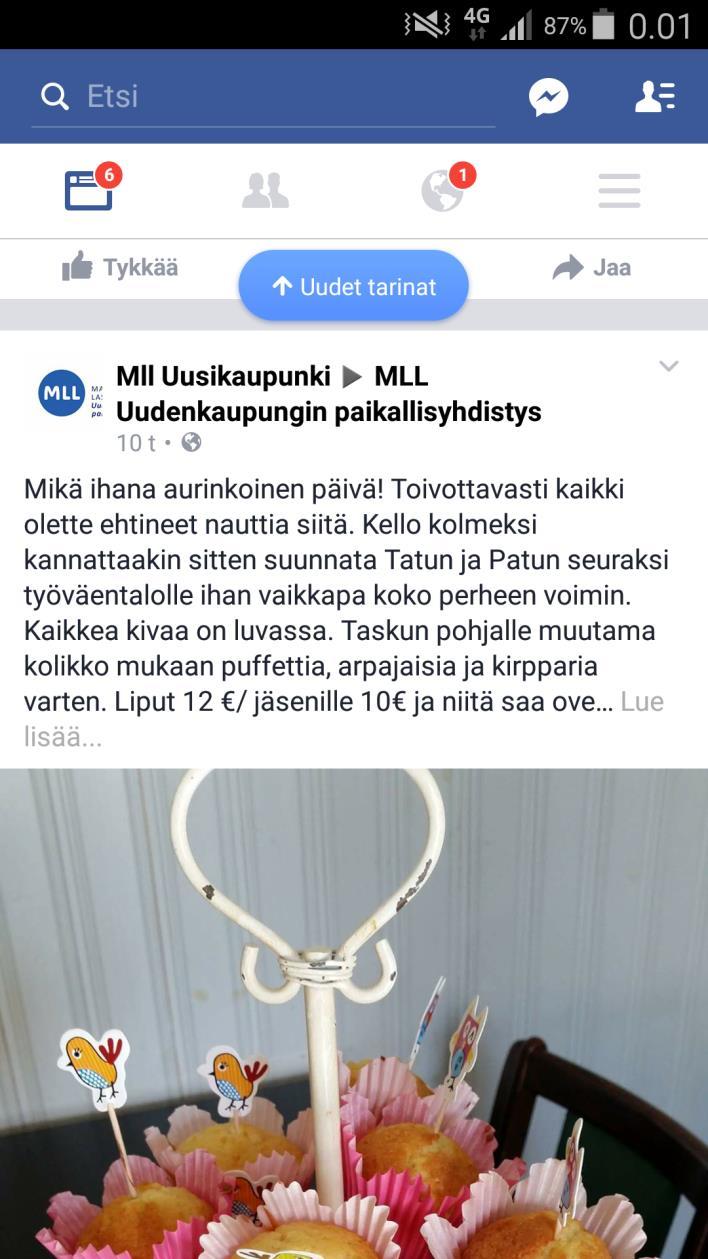Open the hamburger menu tab
Image resolution: width=708 pixels, height=1259 pixels.
[619, 190]
